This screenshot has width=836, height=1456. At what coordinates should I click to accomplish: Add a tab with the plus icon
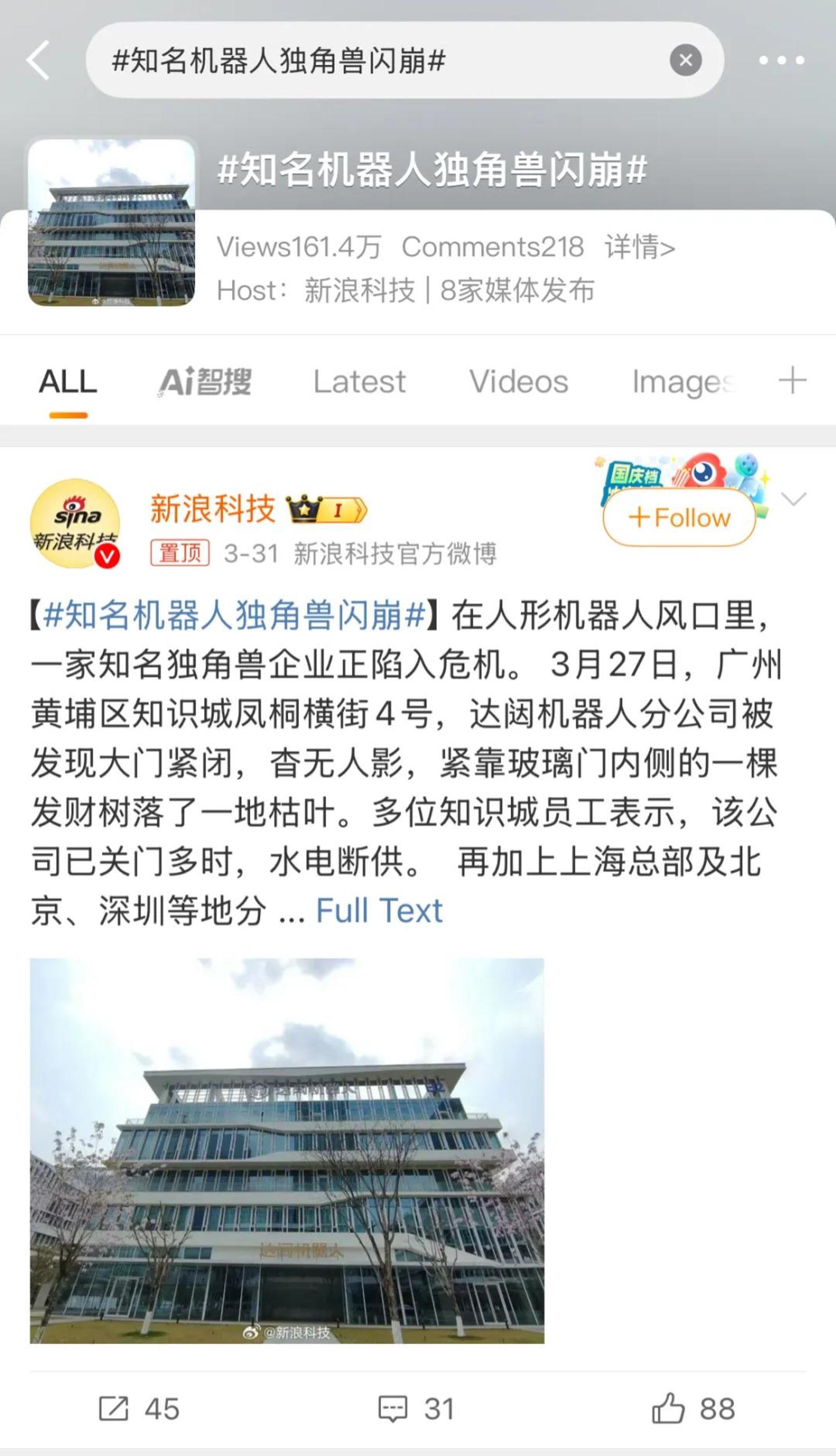tap(792, 381)
